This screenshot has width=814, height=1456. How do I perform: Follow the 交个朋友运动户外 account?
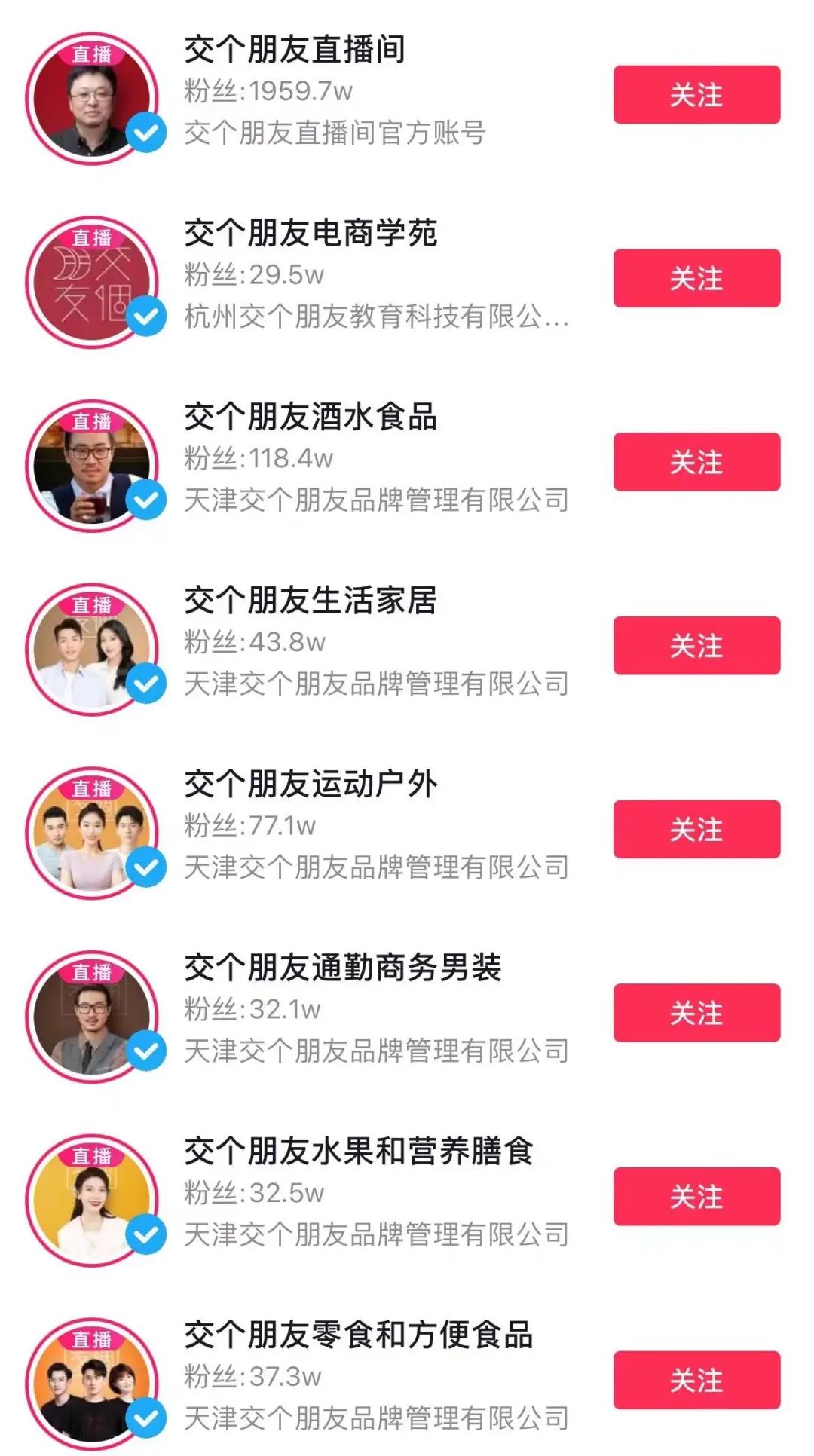[696, 830]
